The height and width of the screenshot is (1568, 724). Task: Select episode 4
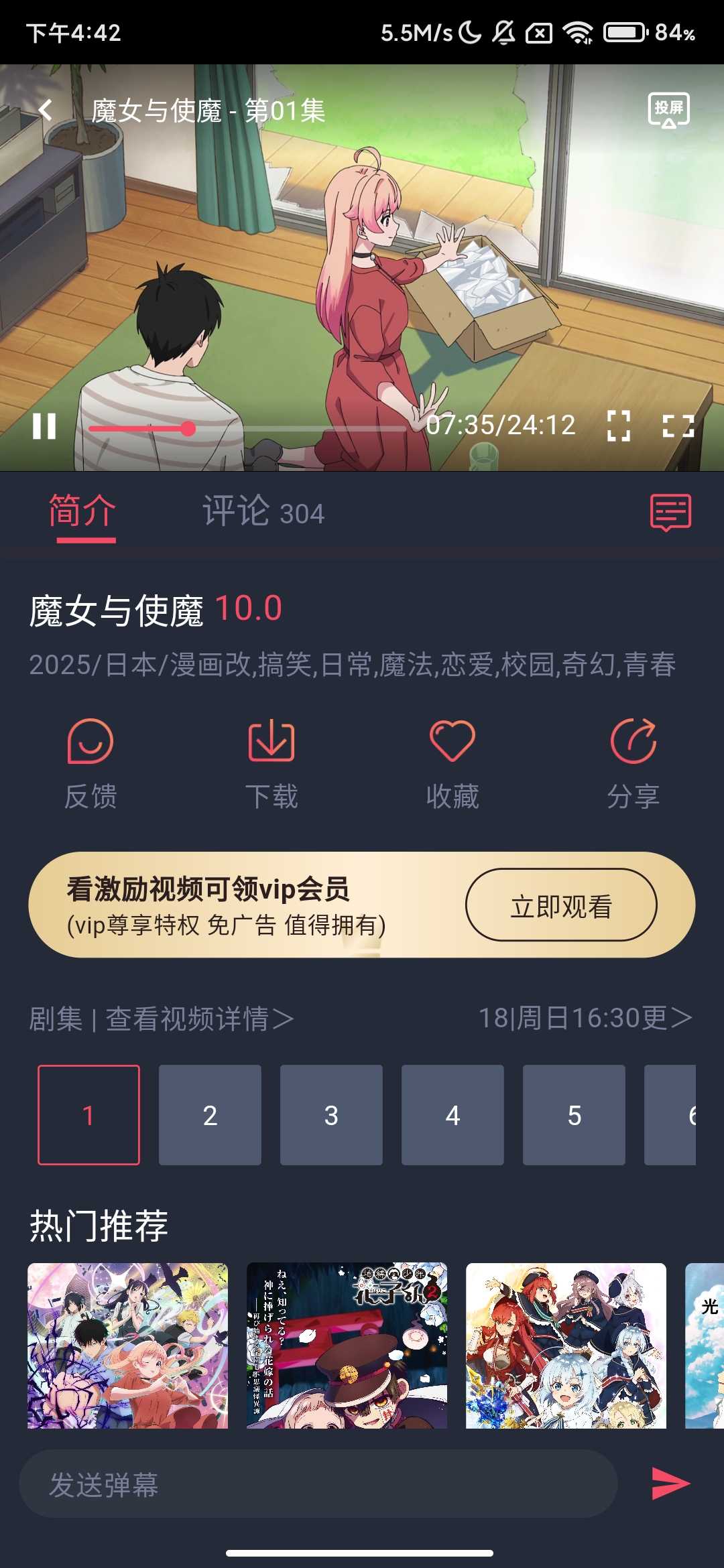[x=452, y=1115]
